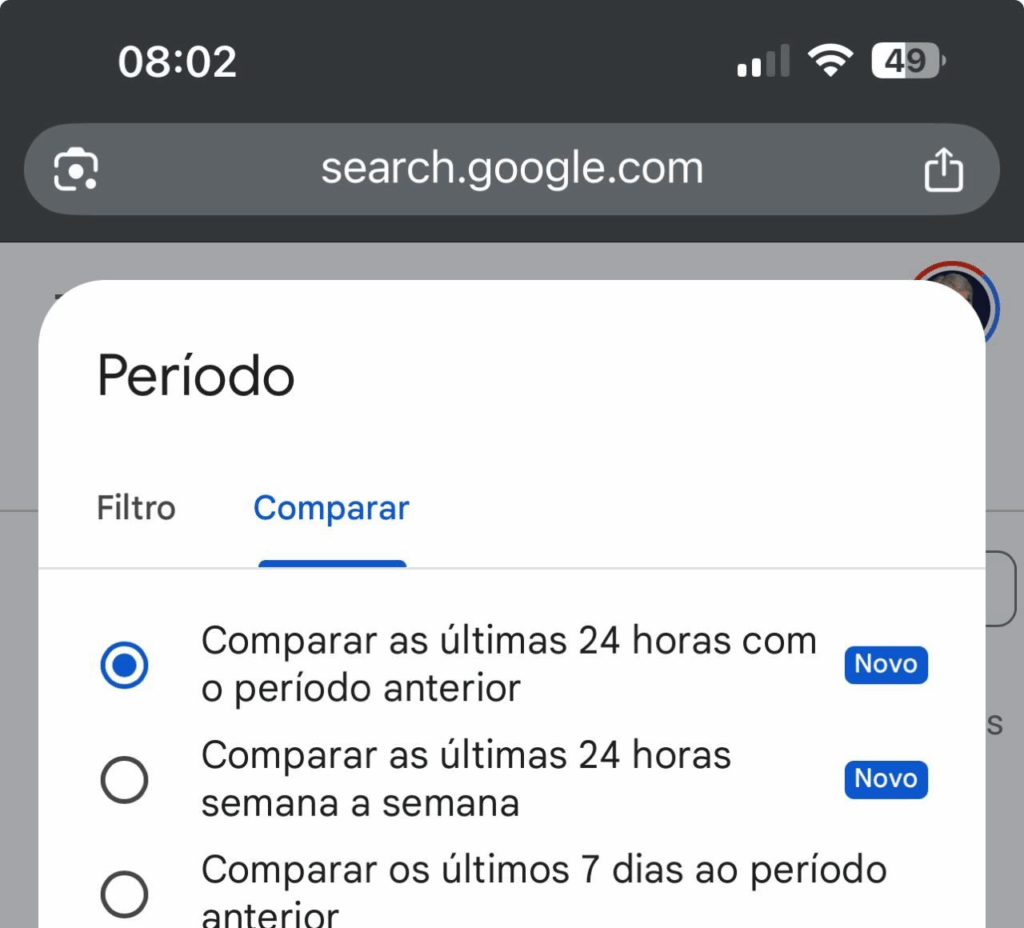
Task: Pick últimos 7 dias ao período anterior
Action: (125, 894)
